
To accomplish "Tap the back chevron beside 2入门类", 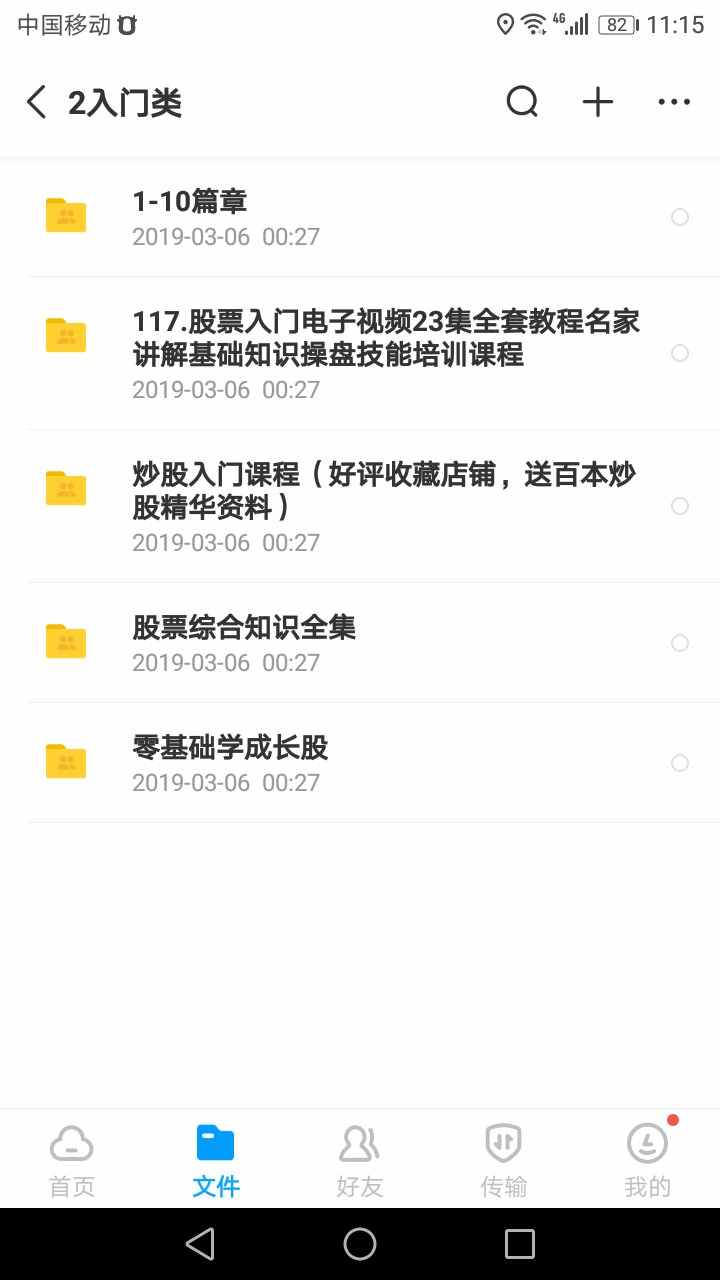I will tap(36, 101).
